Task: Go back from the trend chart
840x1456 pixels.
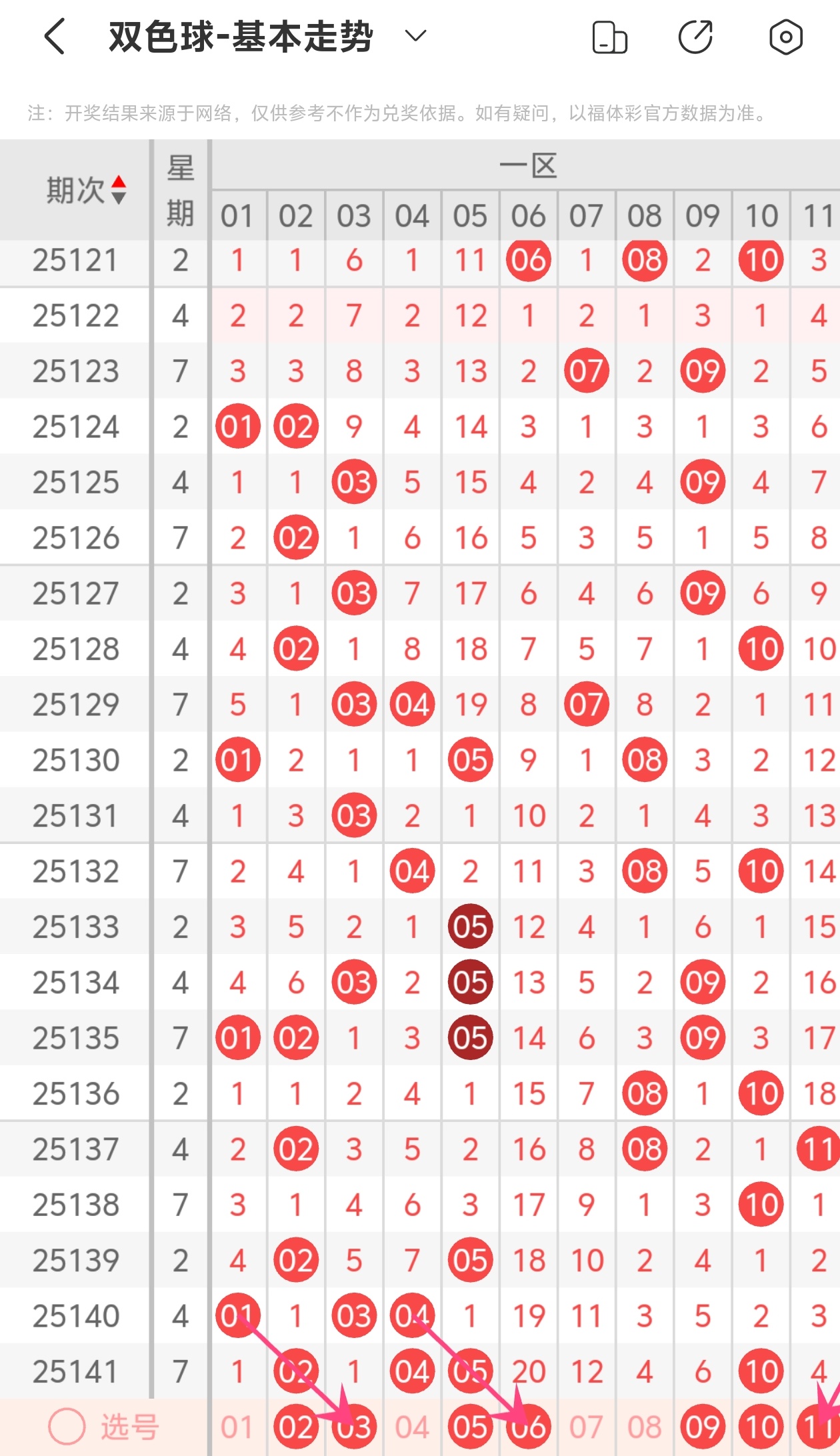Action: point(55,37)
